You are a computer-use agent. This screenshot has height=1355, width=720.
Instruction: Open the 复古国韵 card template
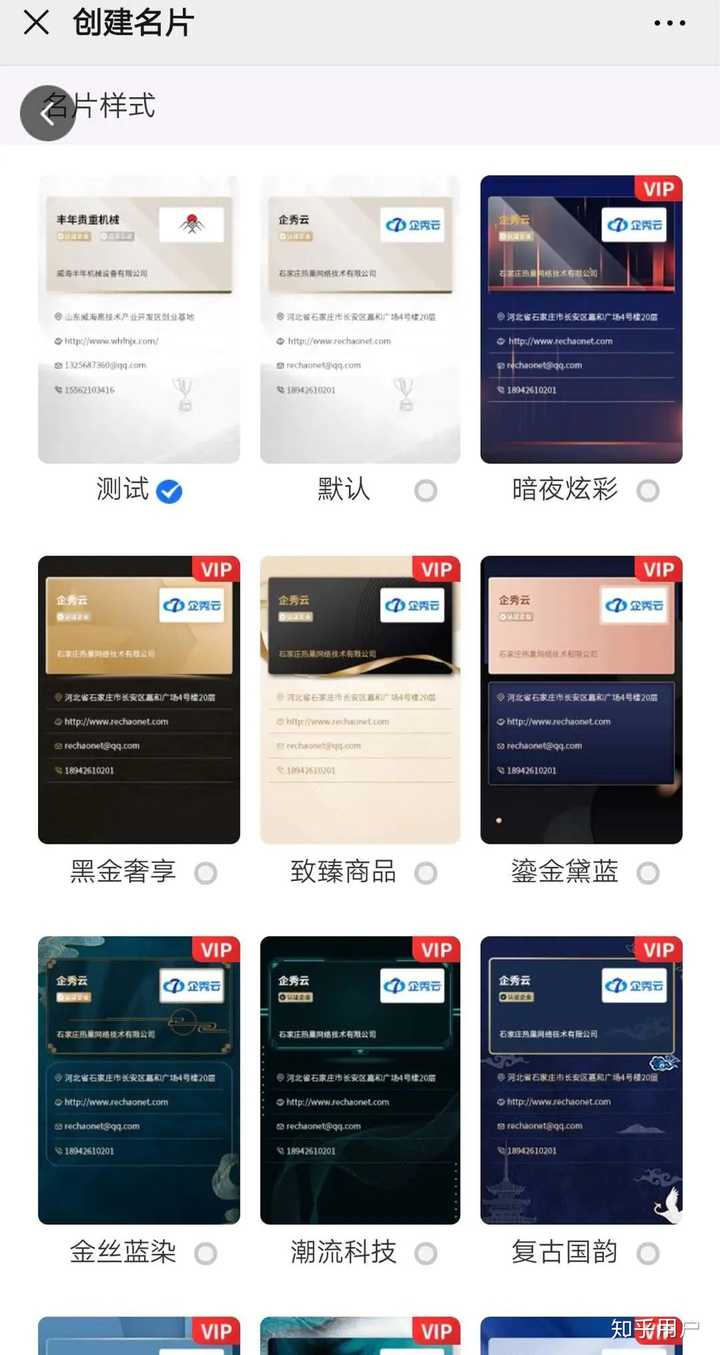tap(581, 1080)
